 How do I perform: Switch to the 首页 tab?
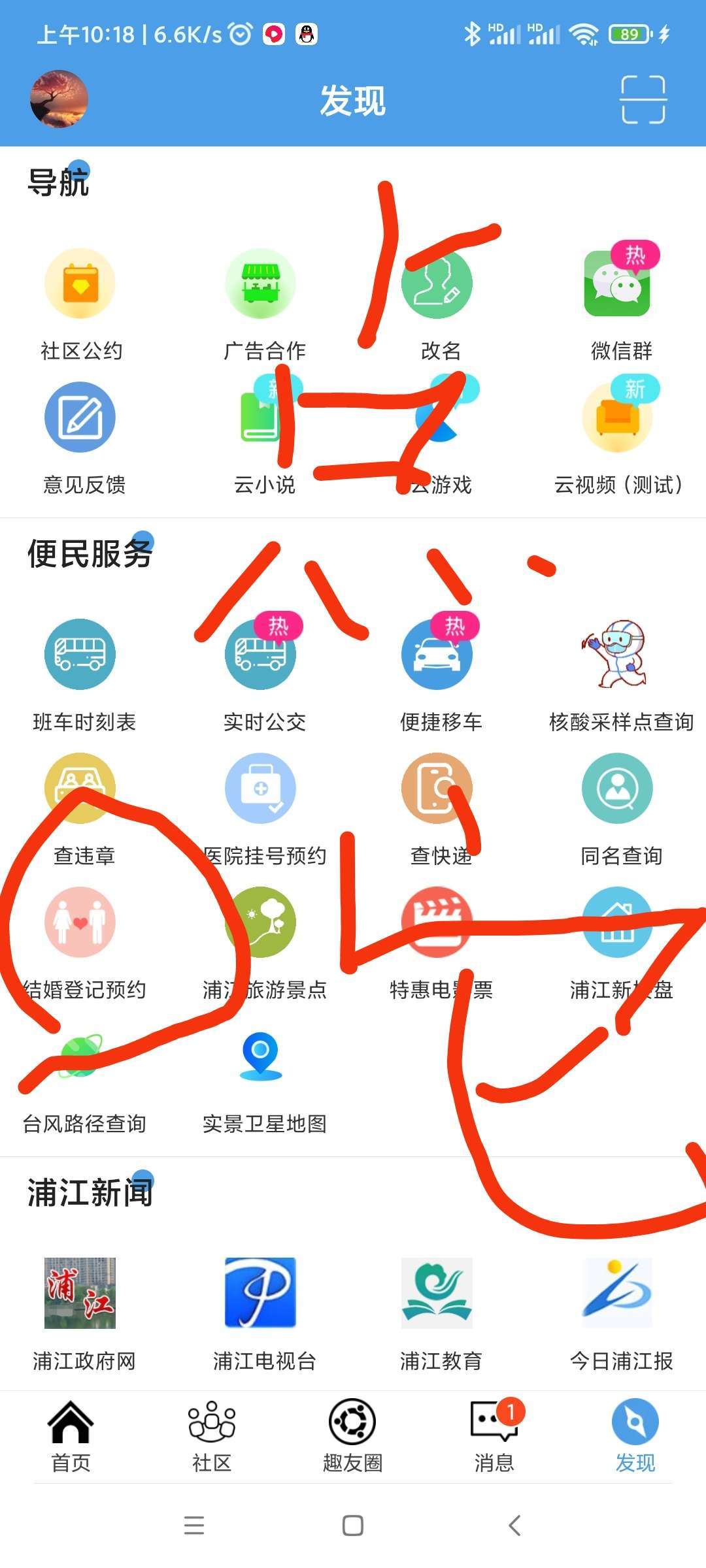71,1435
